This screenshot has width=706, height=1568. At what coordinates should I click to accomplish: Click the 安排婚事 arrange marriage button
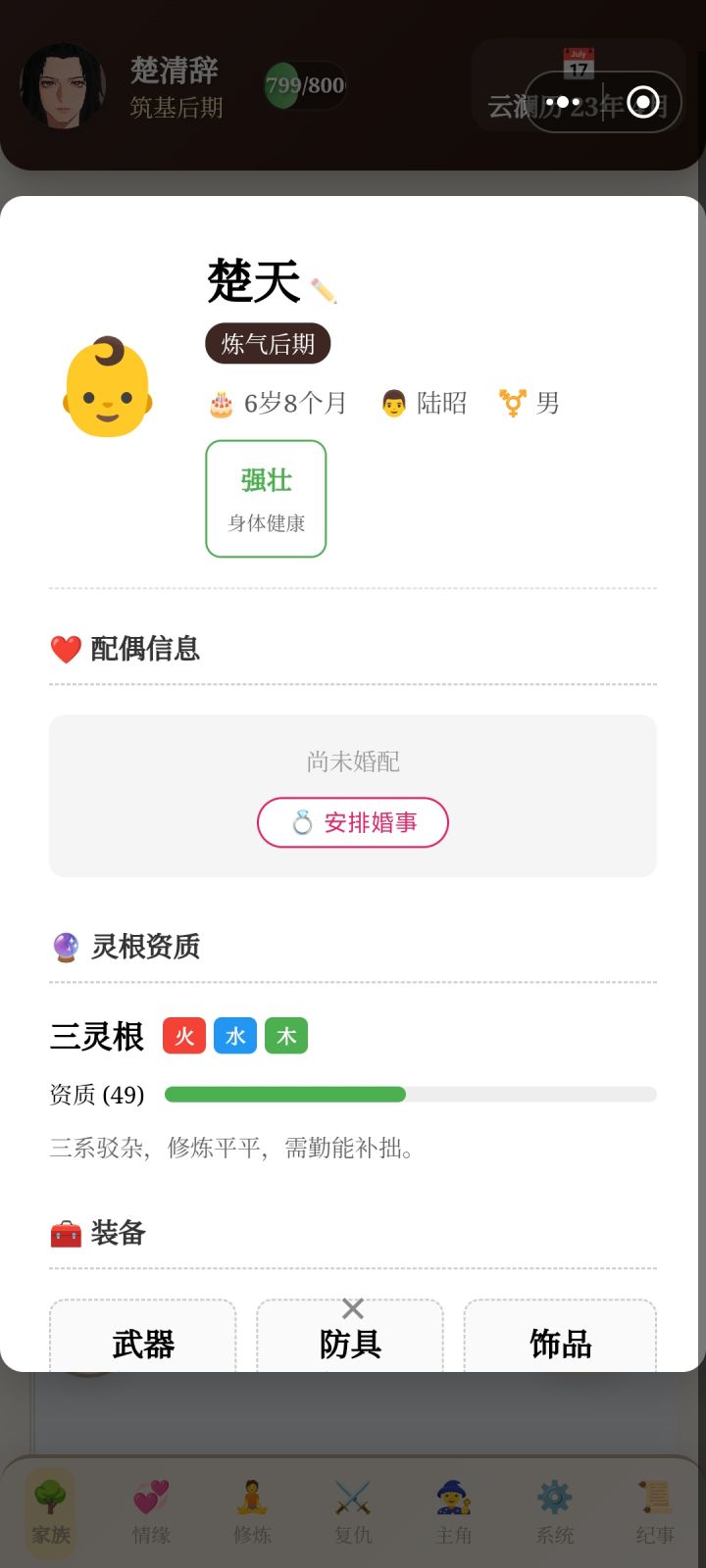point(352,822)
